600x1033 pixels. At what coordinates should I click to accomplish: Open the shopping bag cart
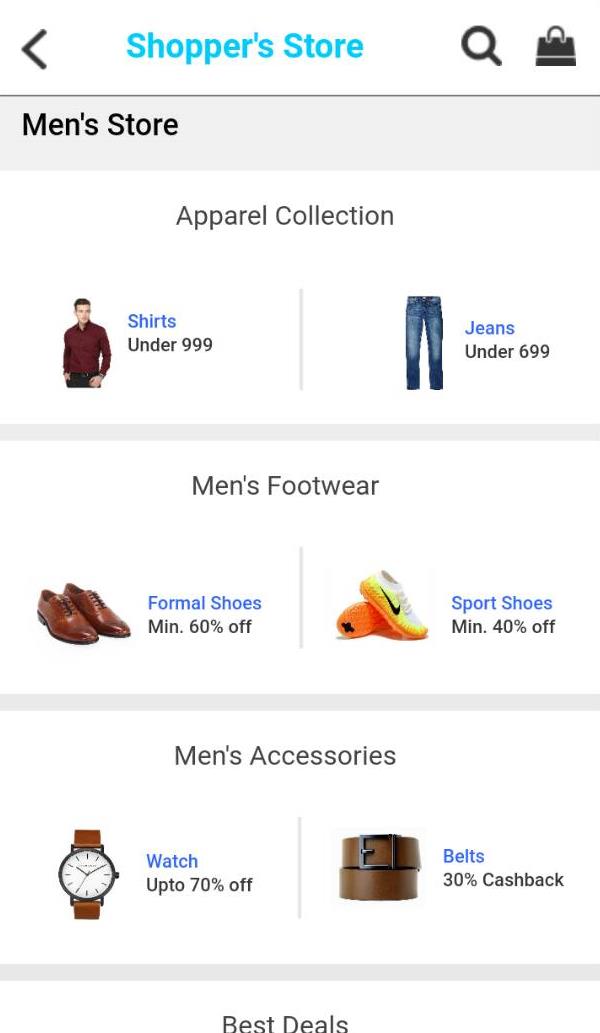pos(555,47)
